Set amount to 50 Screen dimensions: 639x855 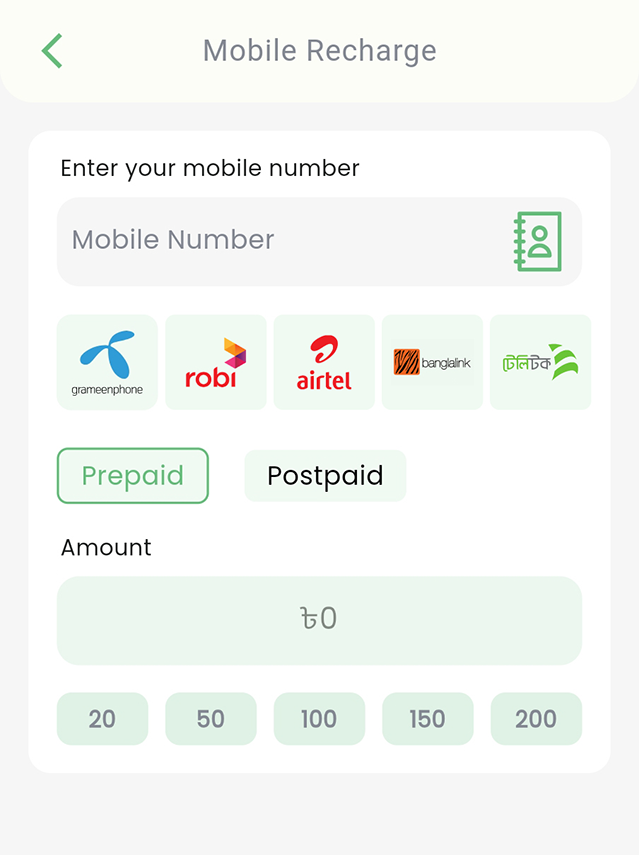coord(211,718)
